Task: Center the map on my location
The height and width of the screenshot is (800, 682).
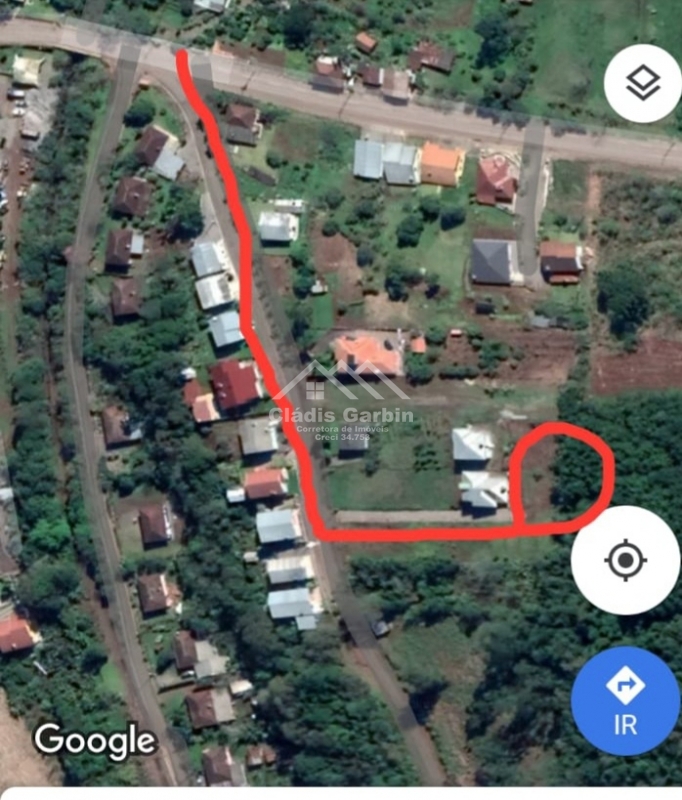Action: point(626,560)
